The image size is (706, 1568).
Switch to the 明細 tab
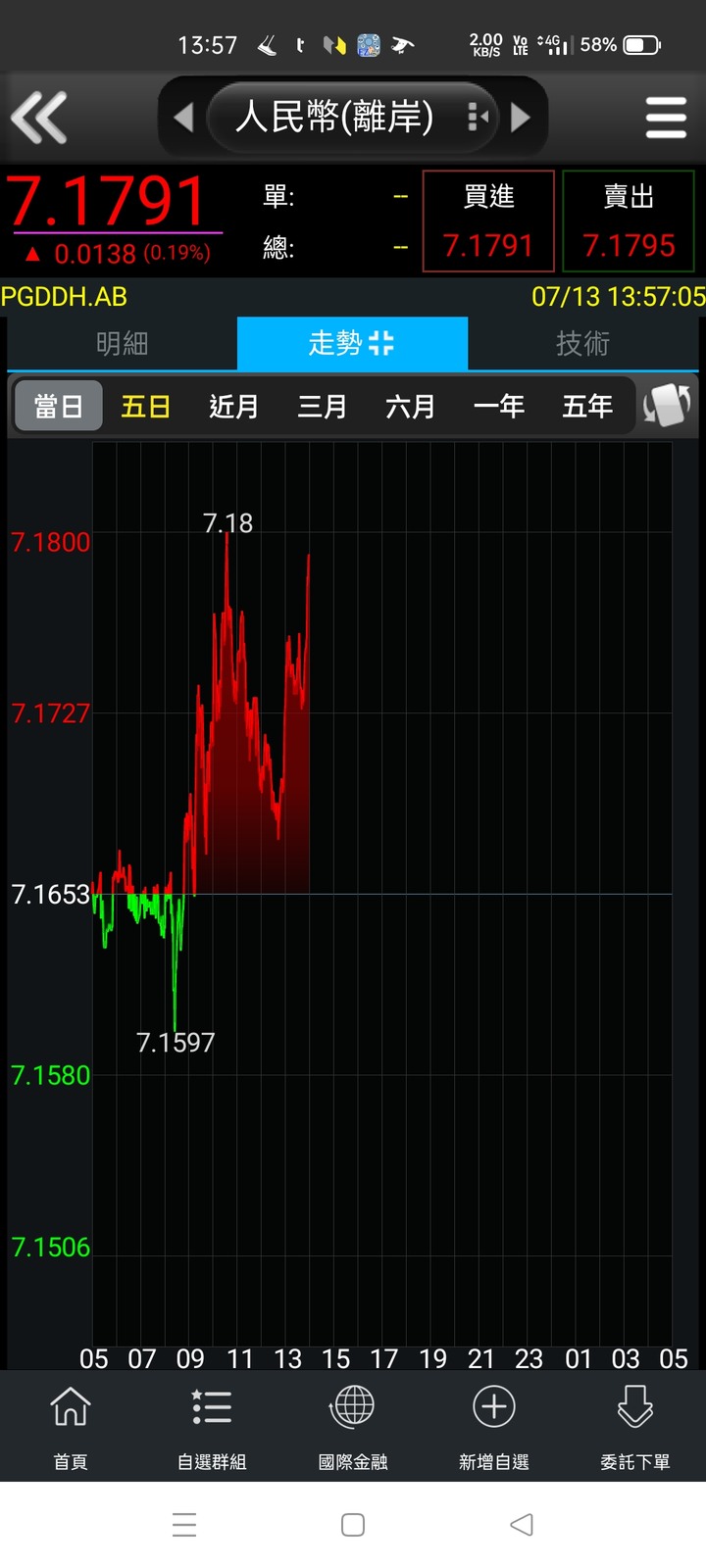(122, 343)
